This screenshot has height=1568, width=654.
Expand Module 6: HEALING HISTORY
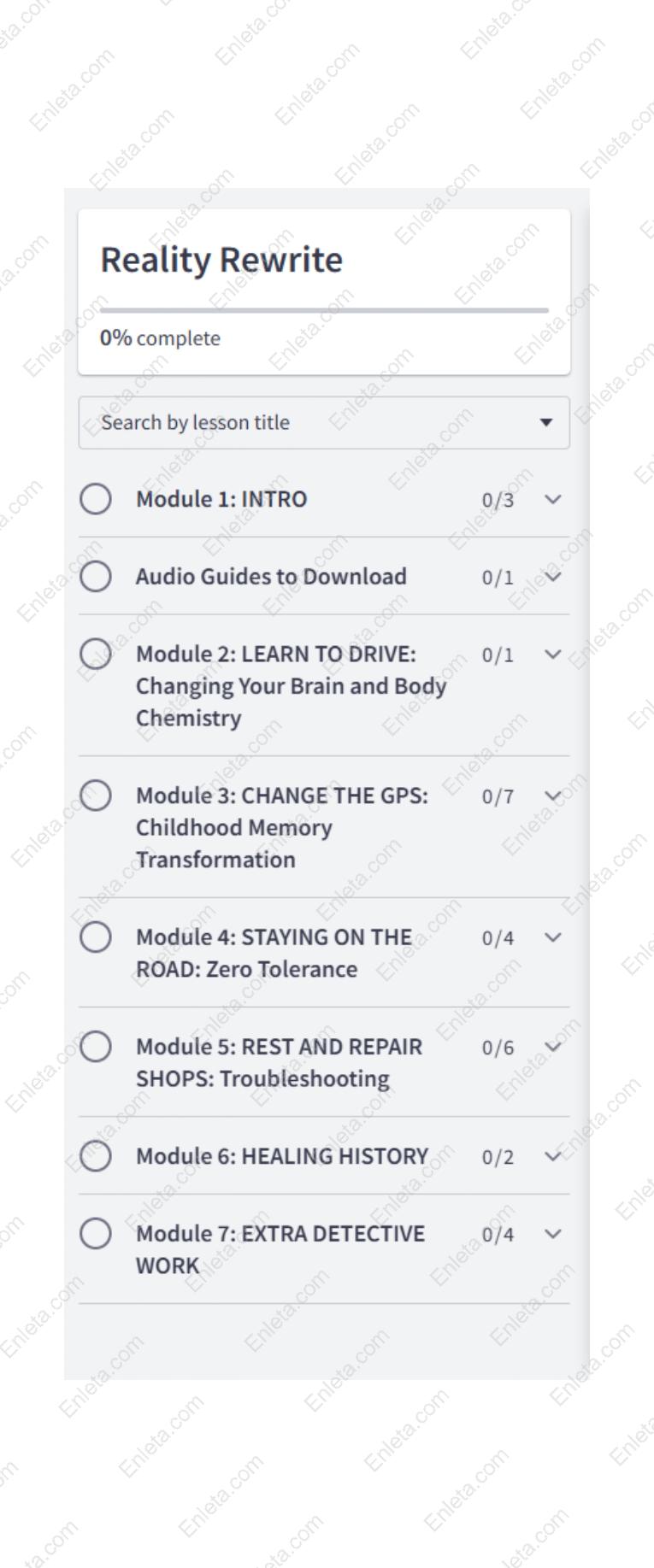click(x=553, y=1156)
